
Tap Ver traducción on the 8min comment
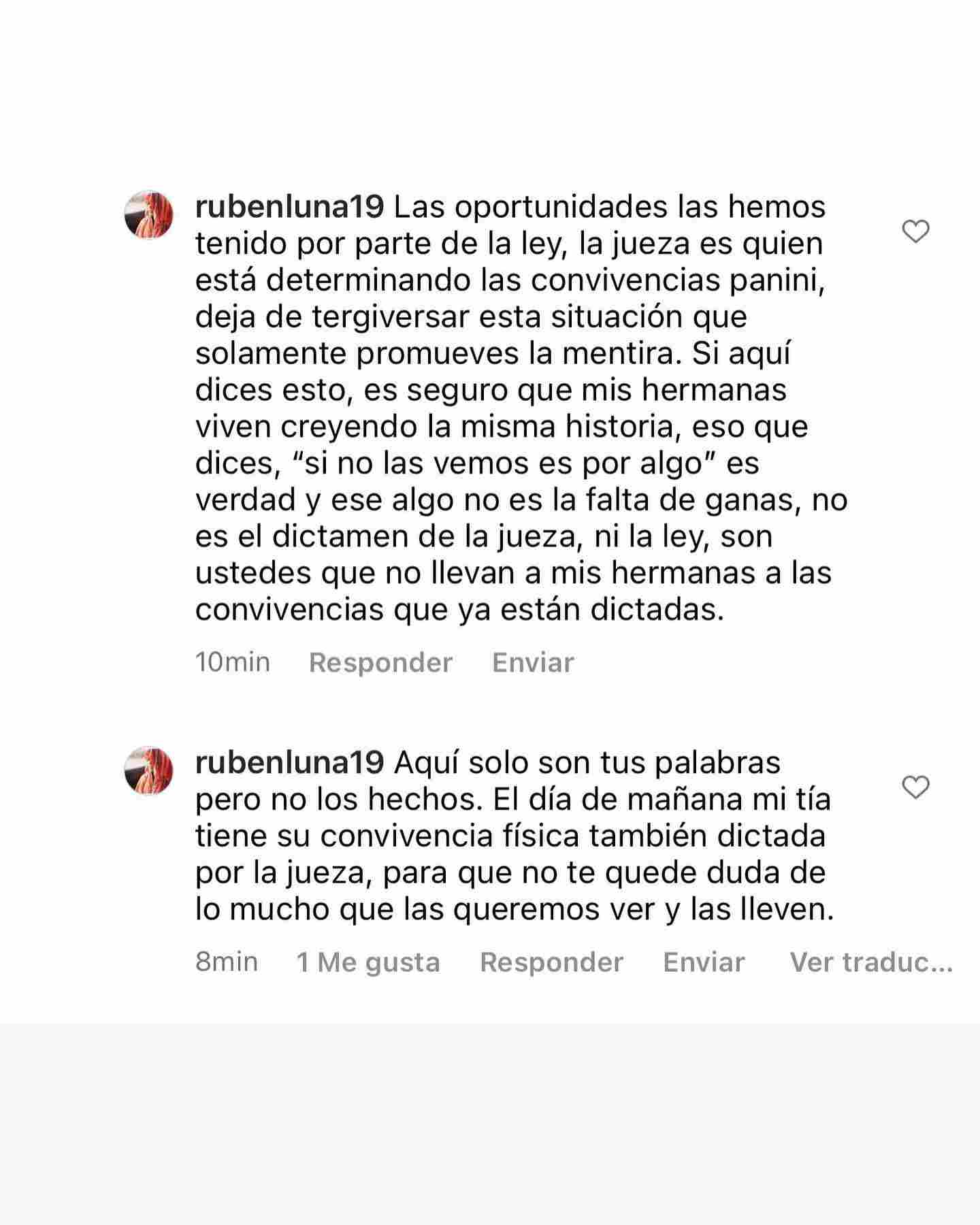870,962
